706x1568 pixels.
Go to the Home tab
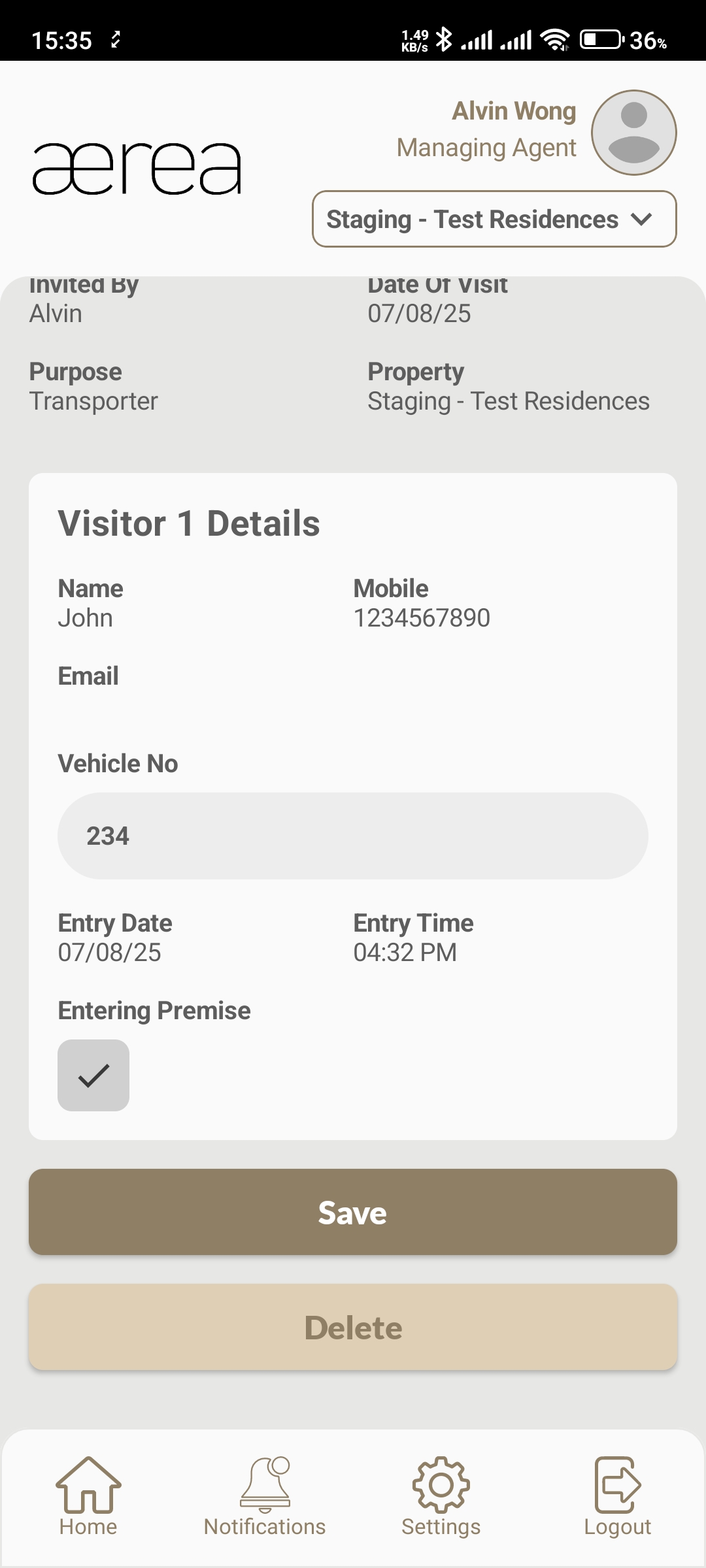tap(88, 1496)
